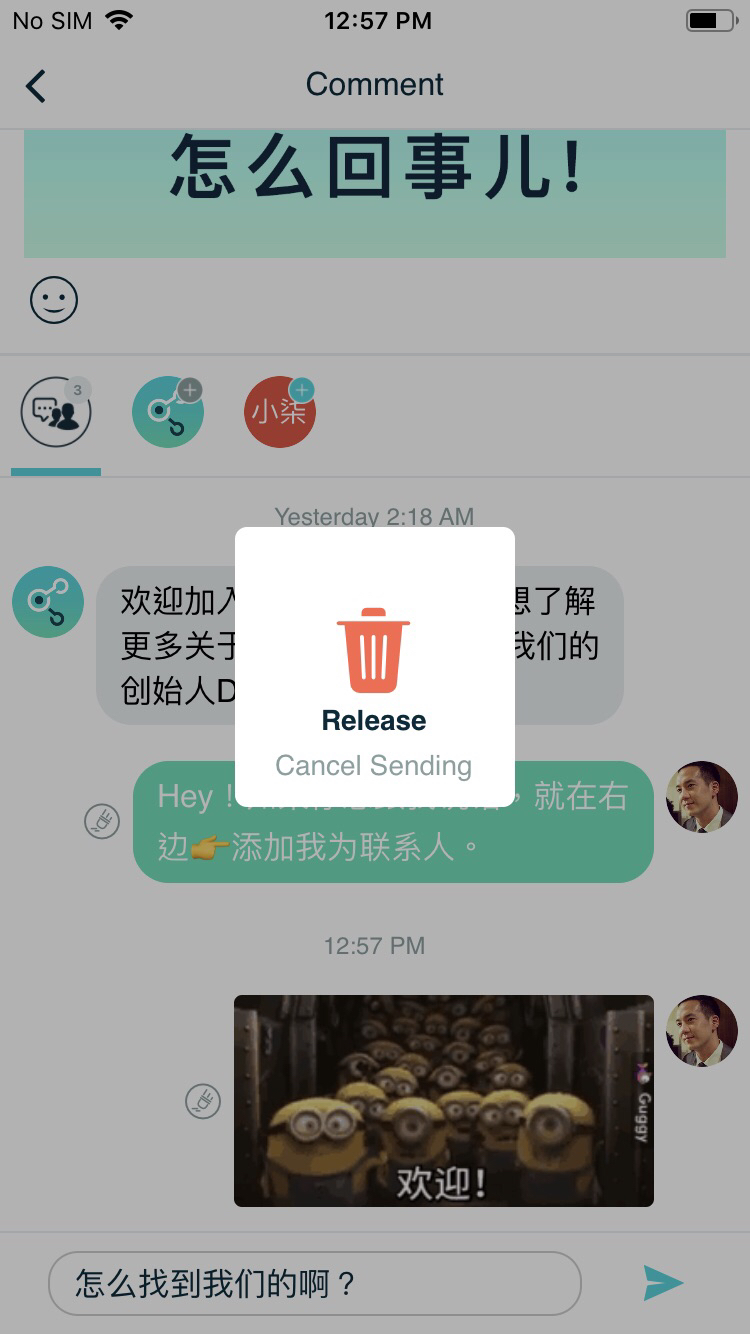Tap the avatar of the welcome message sender
Screen dimensions: 750x1334
tap(48, 601)
